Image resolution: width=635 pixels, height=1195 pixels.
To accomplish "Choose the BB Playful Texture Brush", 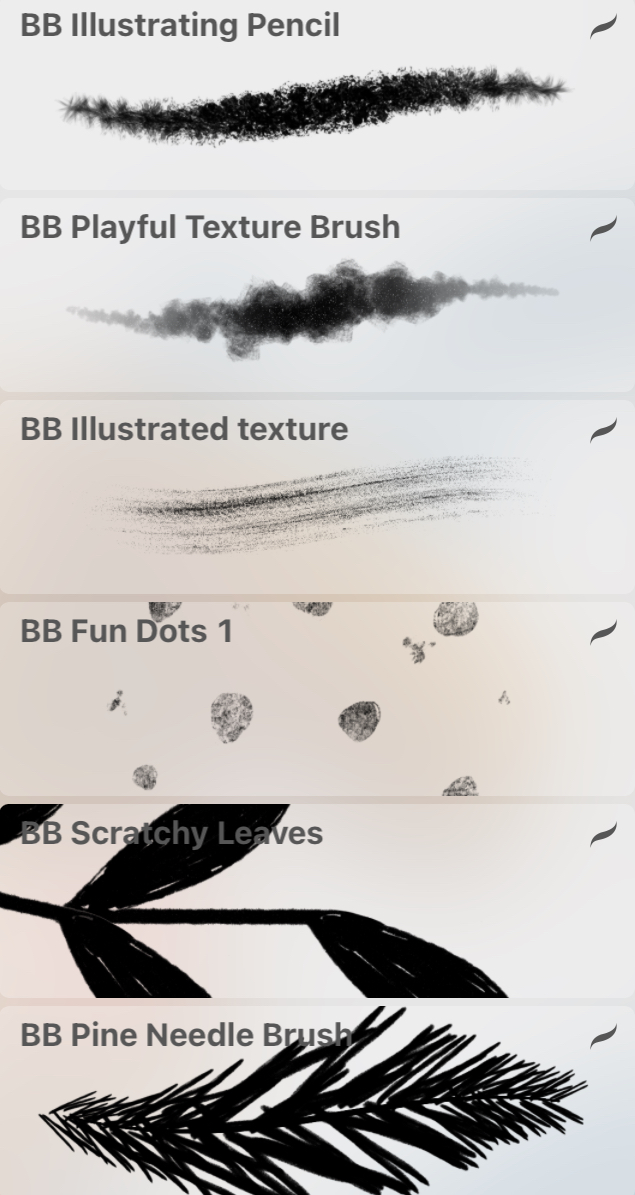I will click(x=315, y=295).
